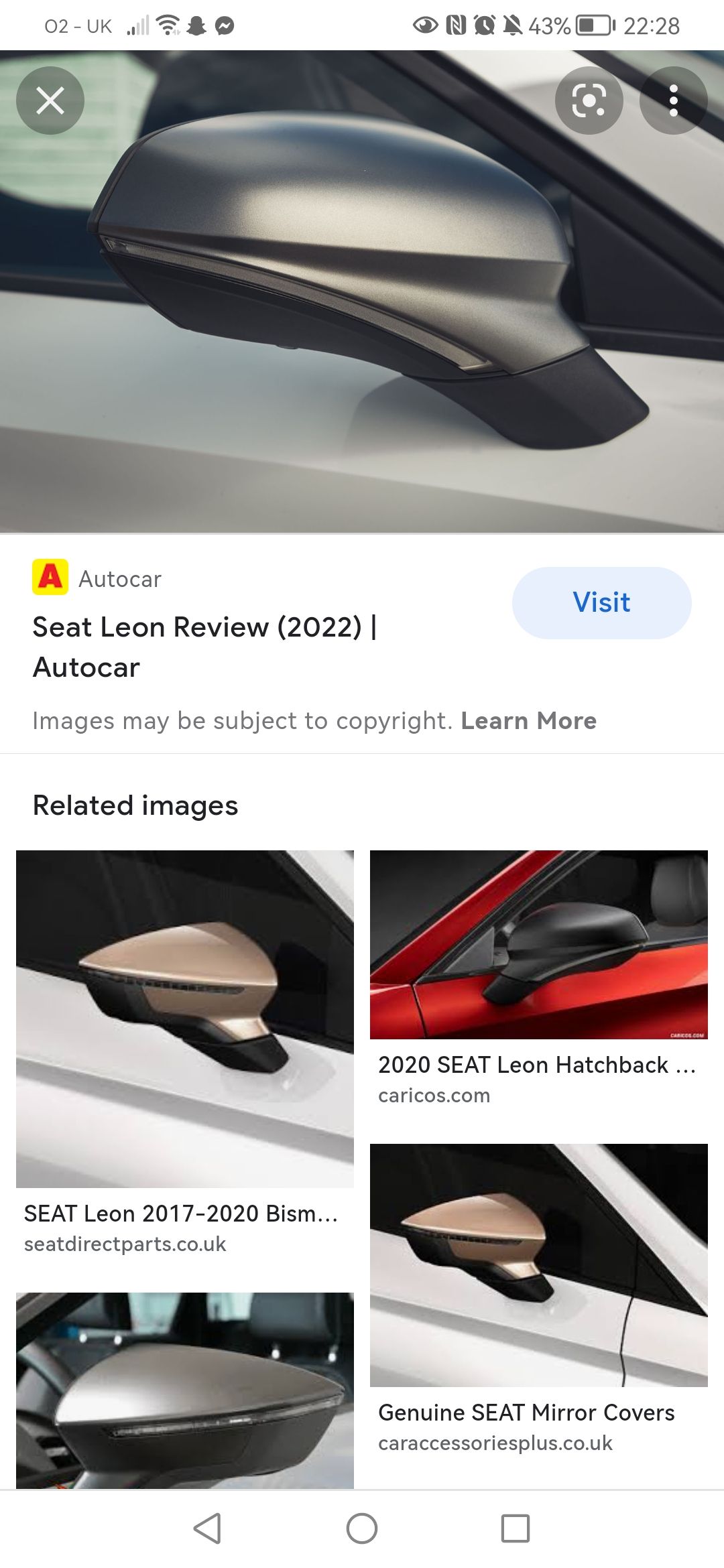The image size is (724, 1568).
Task: Open the 2020 SEAT Leon Hatchback caricos image
Action: pos(538,945)
